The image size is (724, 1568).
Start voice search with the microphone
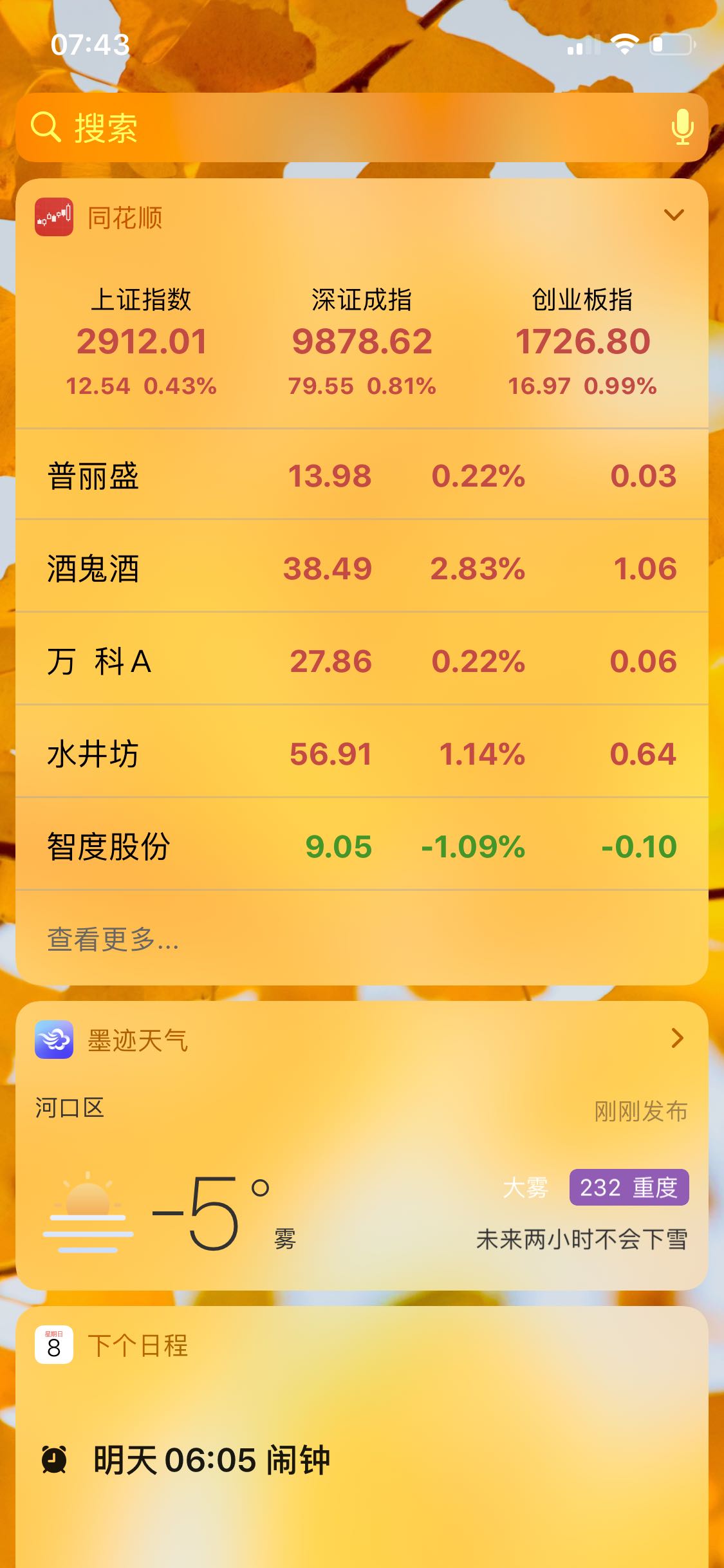pyautogui.click(x=682, y=127)
